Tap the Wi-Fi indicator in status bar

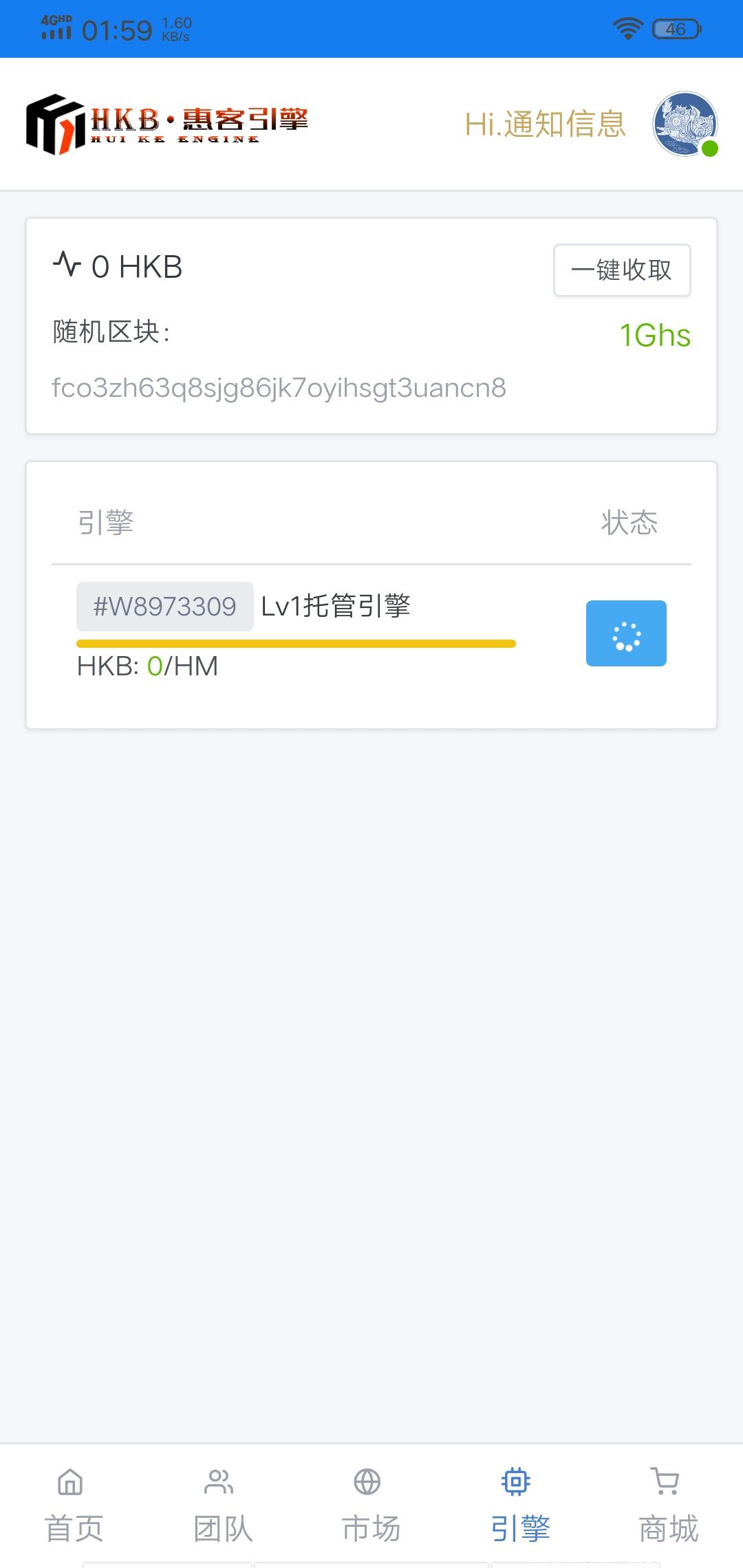(x=627, y=28)
